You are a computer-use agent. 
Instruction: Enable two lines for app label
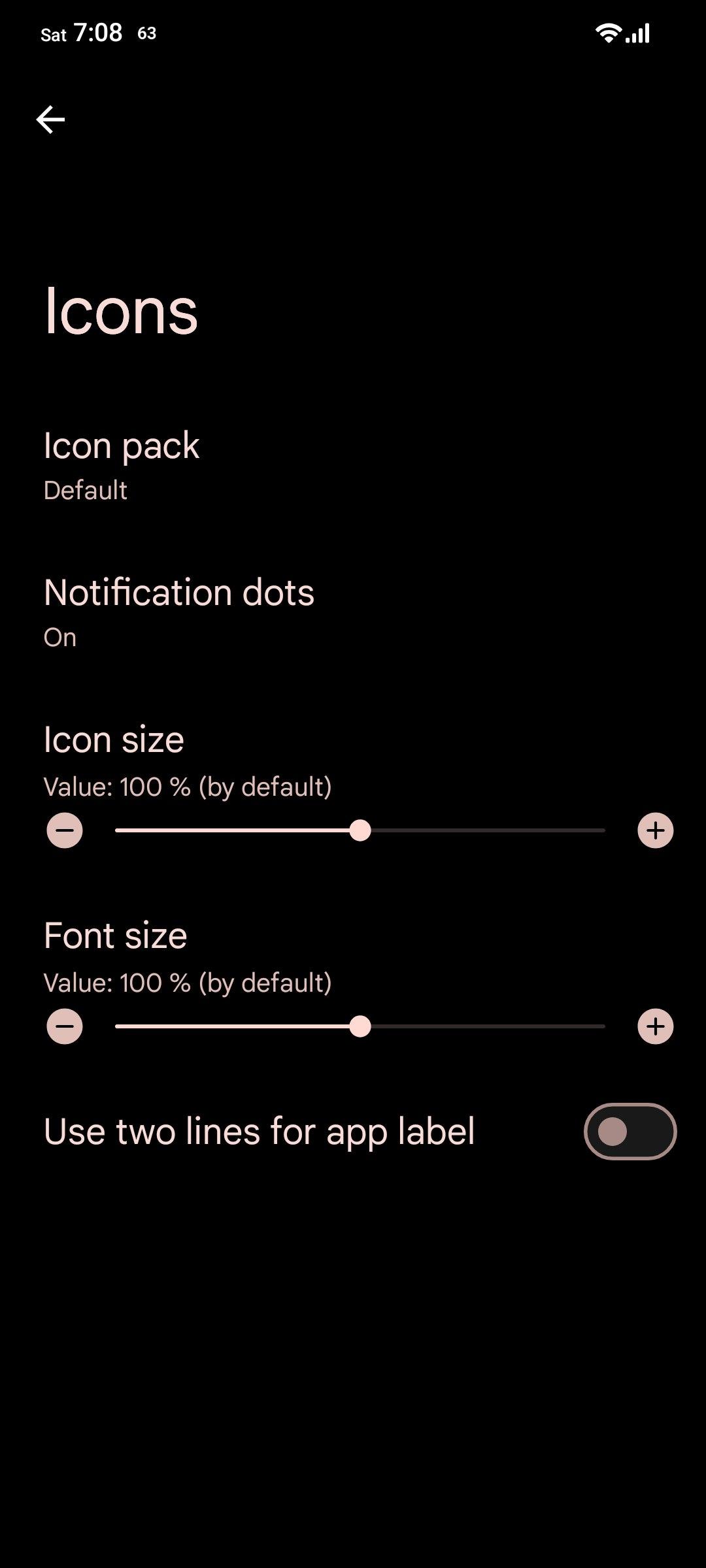click(630, 1132)
